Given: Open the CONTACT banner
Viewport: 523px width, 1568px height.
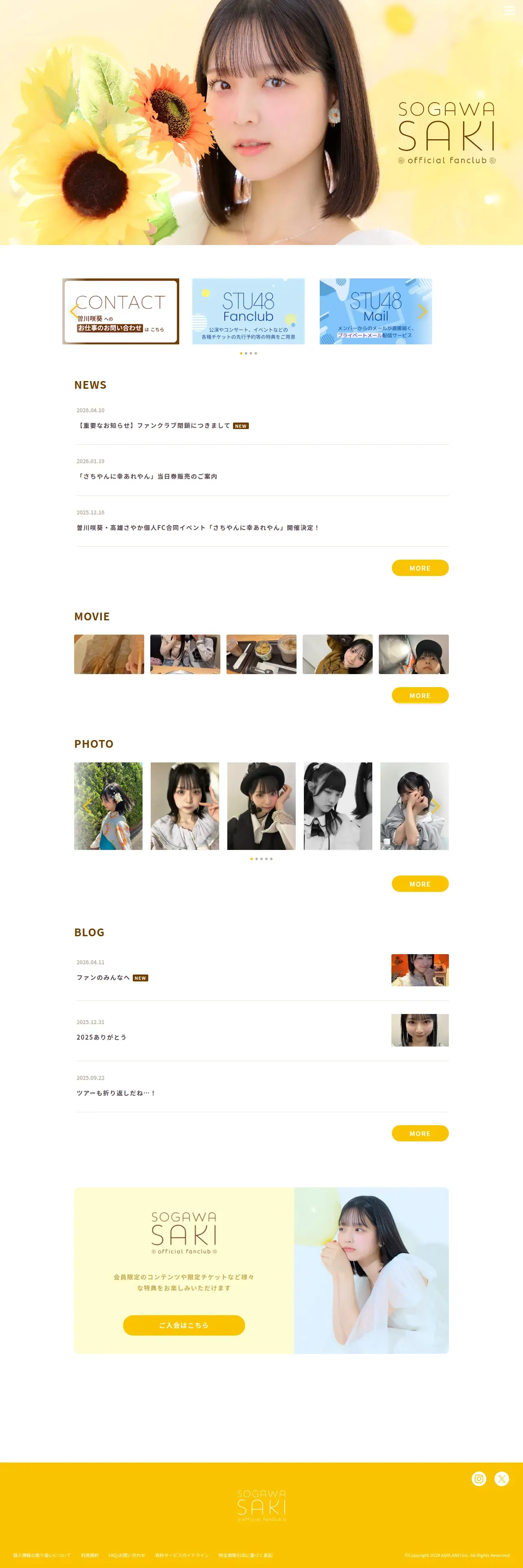Looking at the screenshot, I should pos(121,311).
